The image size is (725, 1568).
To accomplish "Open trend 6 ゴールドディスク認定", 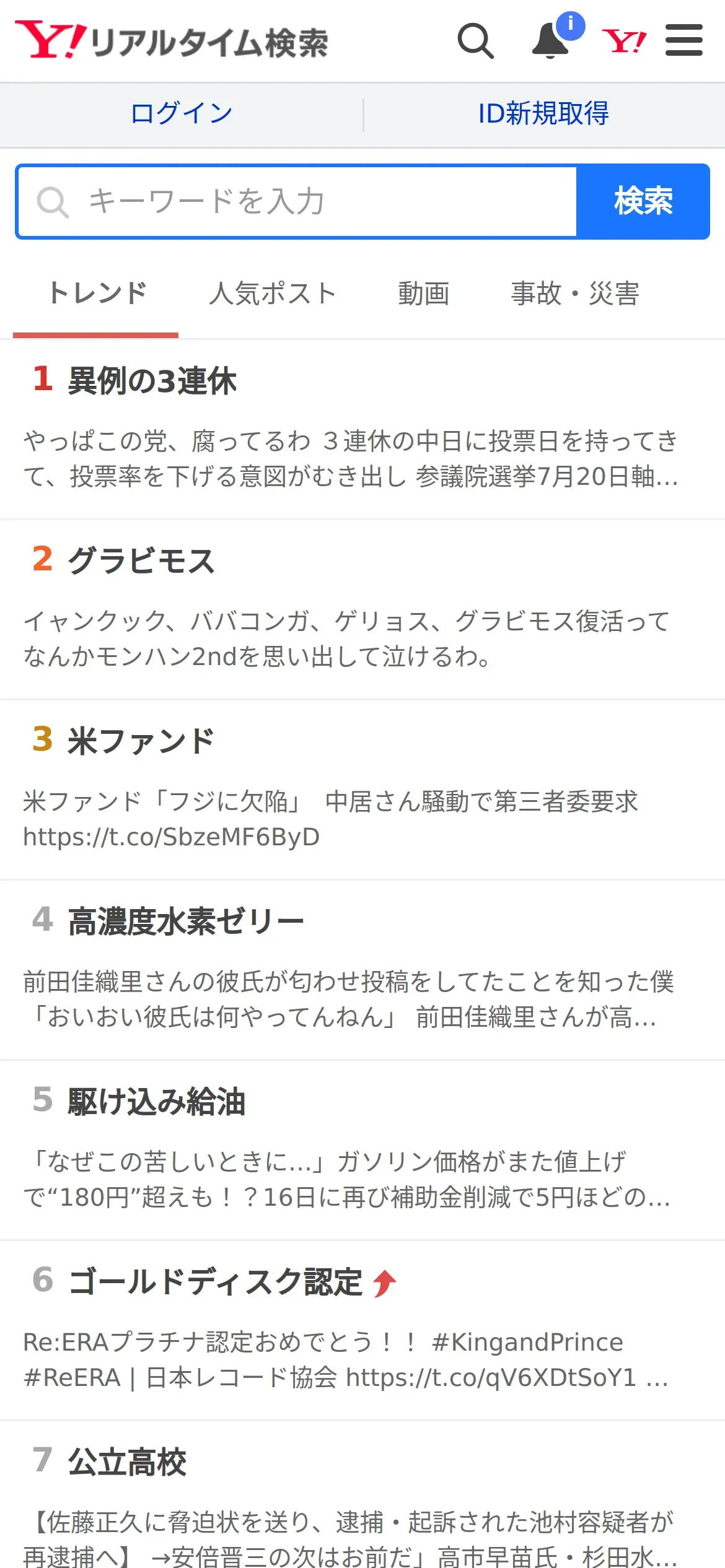I will click(362, 1331).
